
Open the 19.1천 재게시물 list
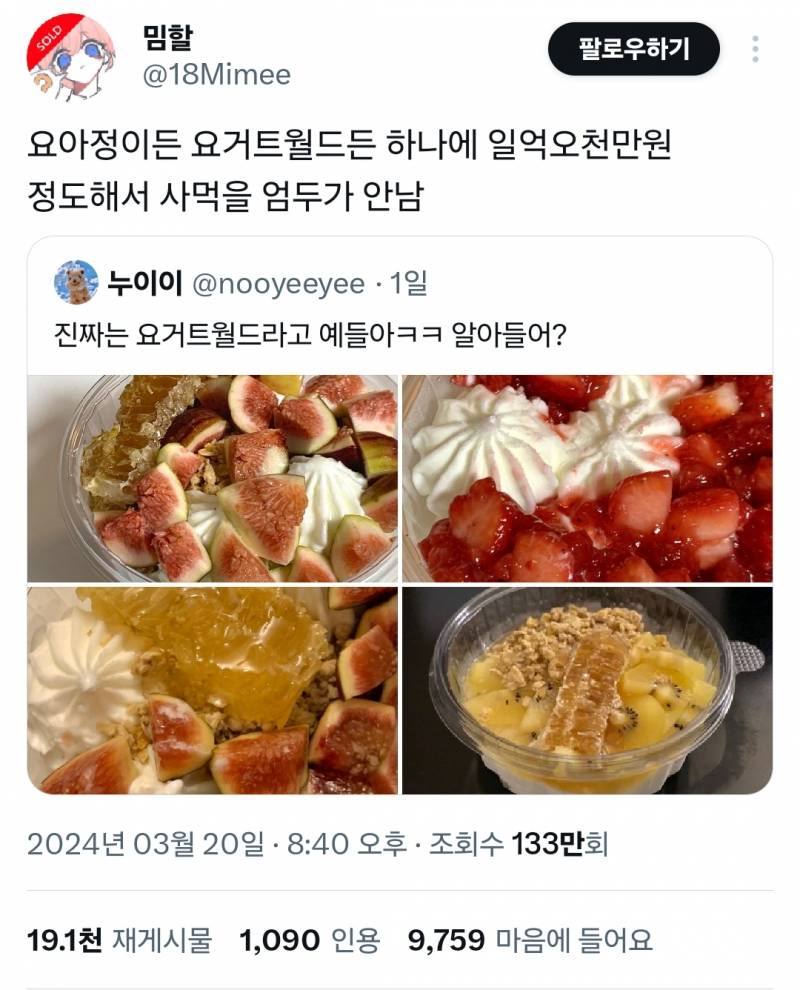tap(120, 939)
